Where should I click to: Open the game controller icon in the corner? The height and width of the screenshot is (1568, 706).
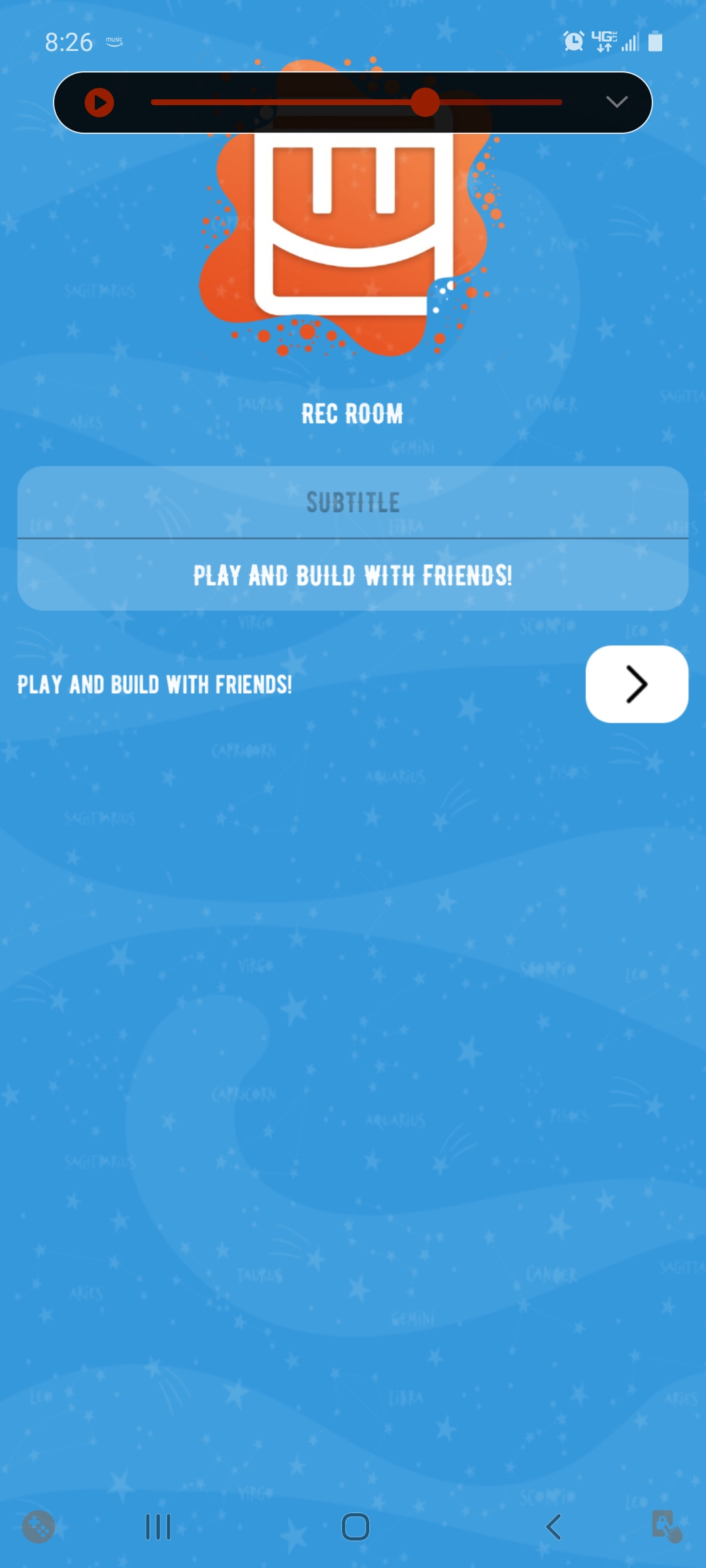pyautogui.click(x=39, y=1527)
